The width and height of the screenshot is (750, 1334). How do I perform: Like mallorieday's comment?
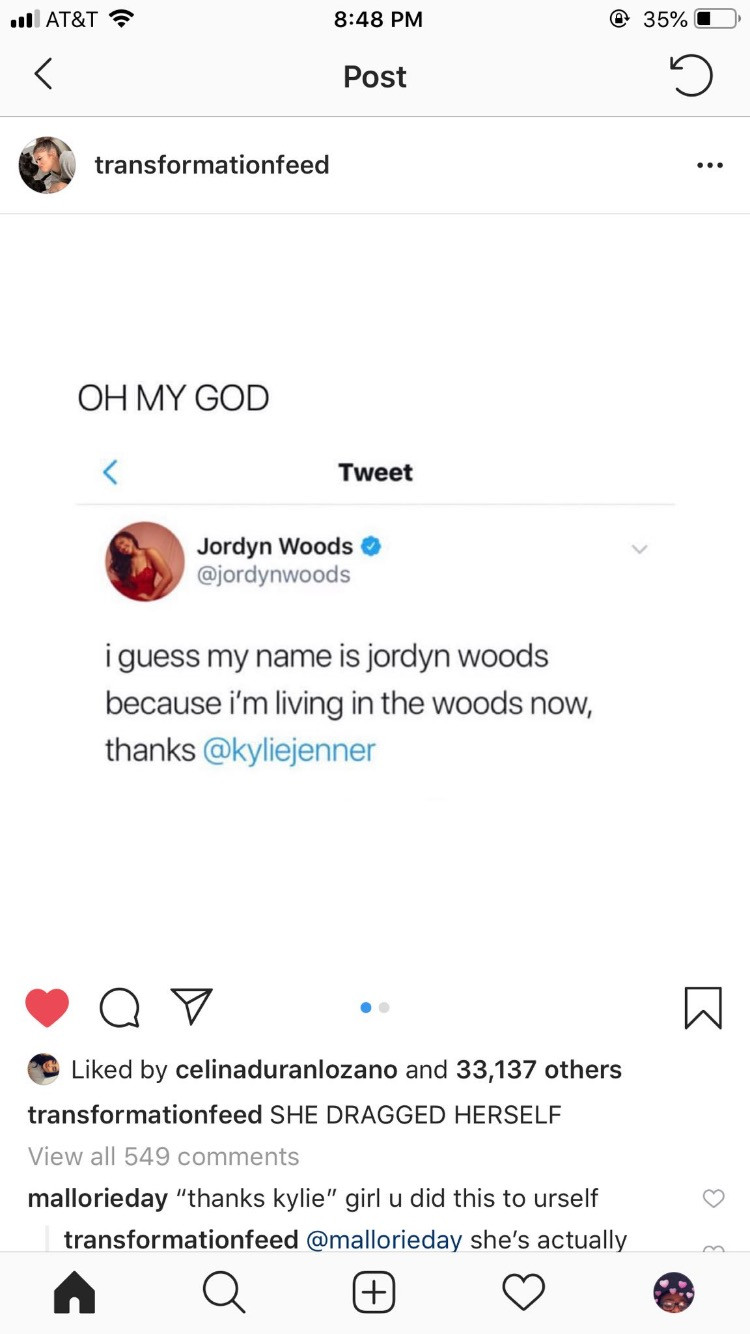click(713, 1198)
